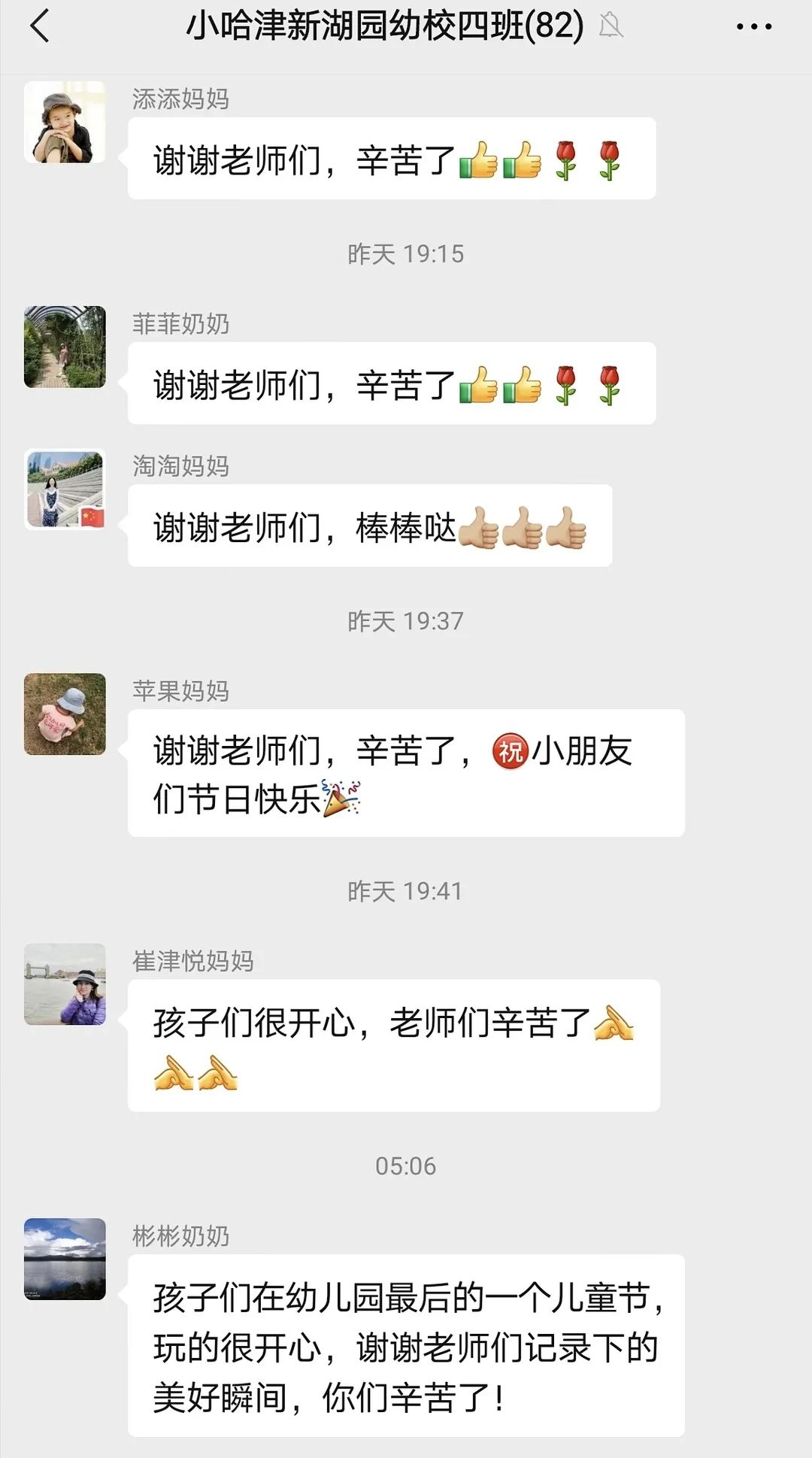Tap 菲菲奶奶's avatar
The image size is (812, 1458).
coord(65,347)
